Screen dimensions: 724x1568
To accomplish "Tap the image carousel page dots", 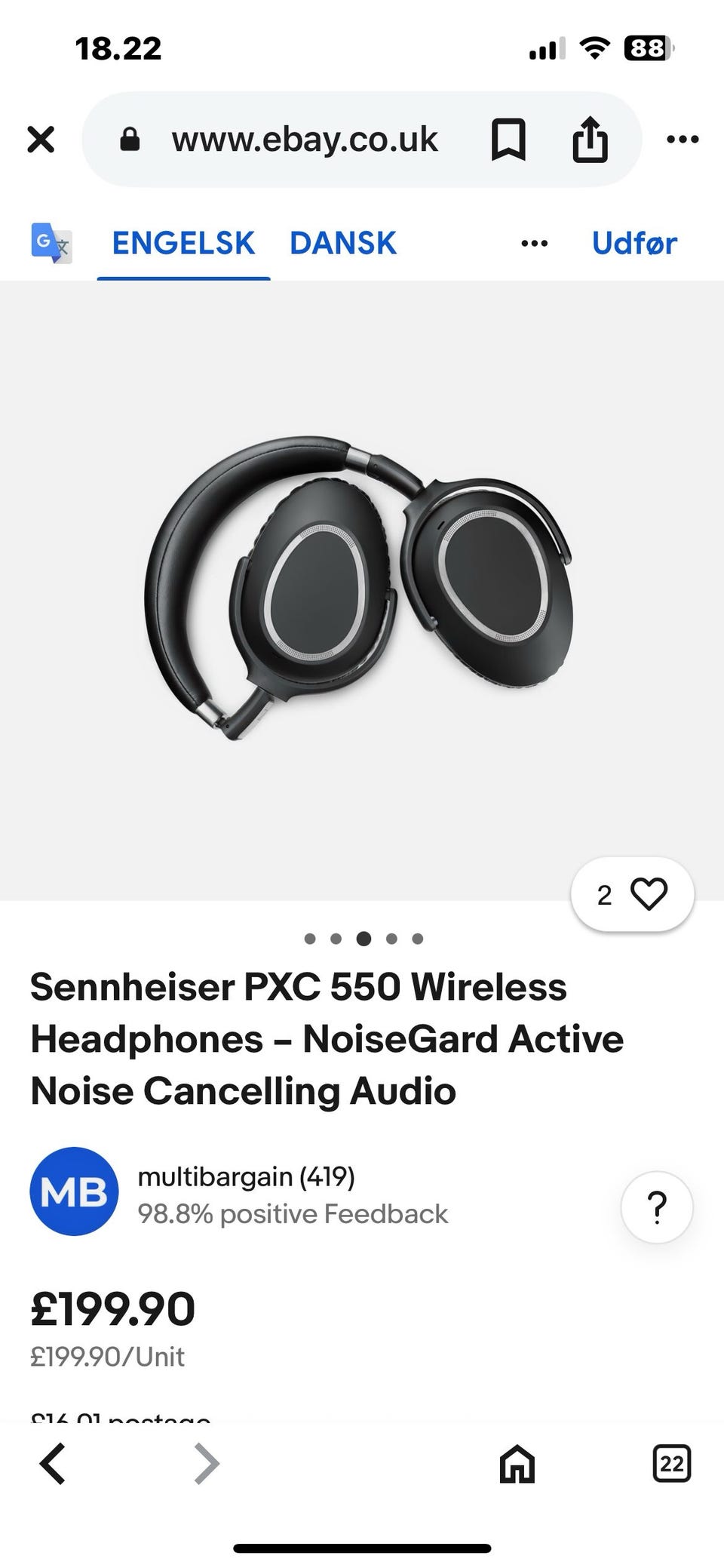I will coord(364,939).
